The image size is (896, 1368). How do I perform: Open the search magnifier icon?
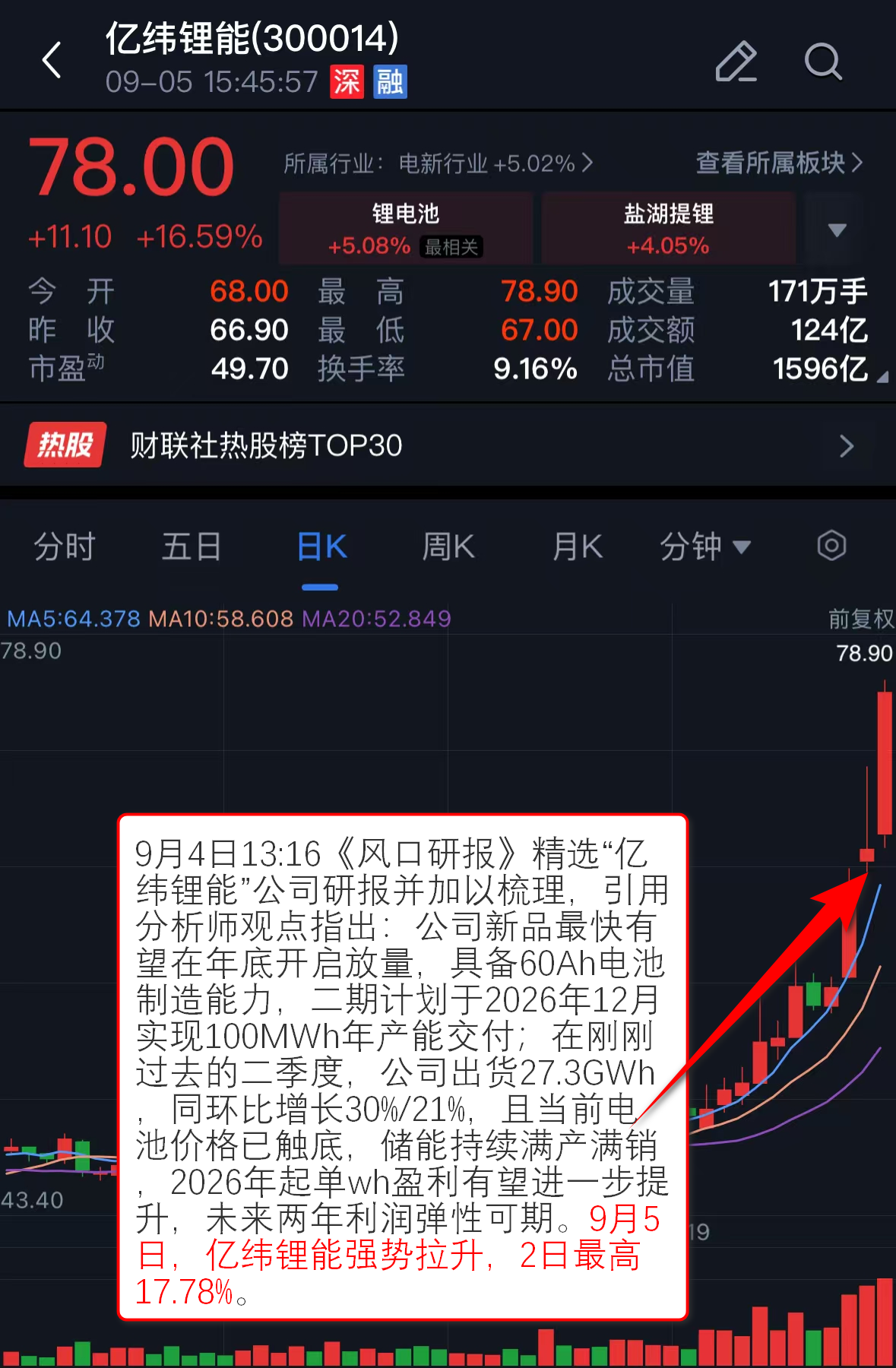(x=823, y=61)
